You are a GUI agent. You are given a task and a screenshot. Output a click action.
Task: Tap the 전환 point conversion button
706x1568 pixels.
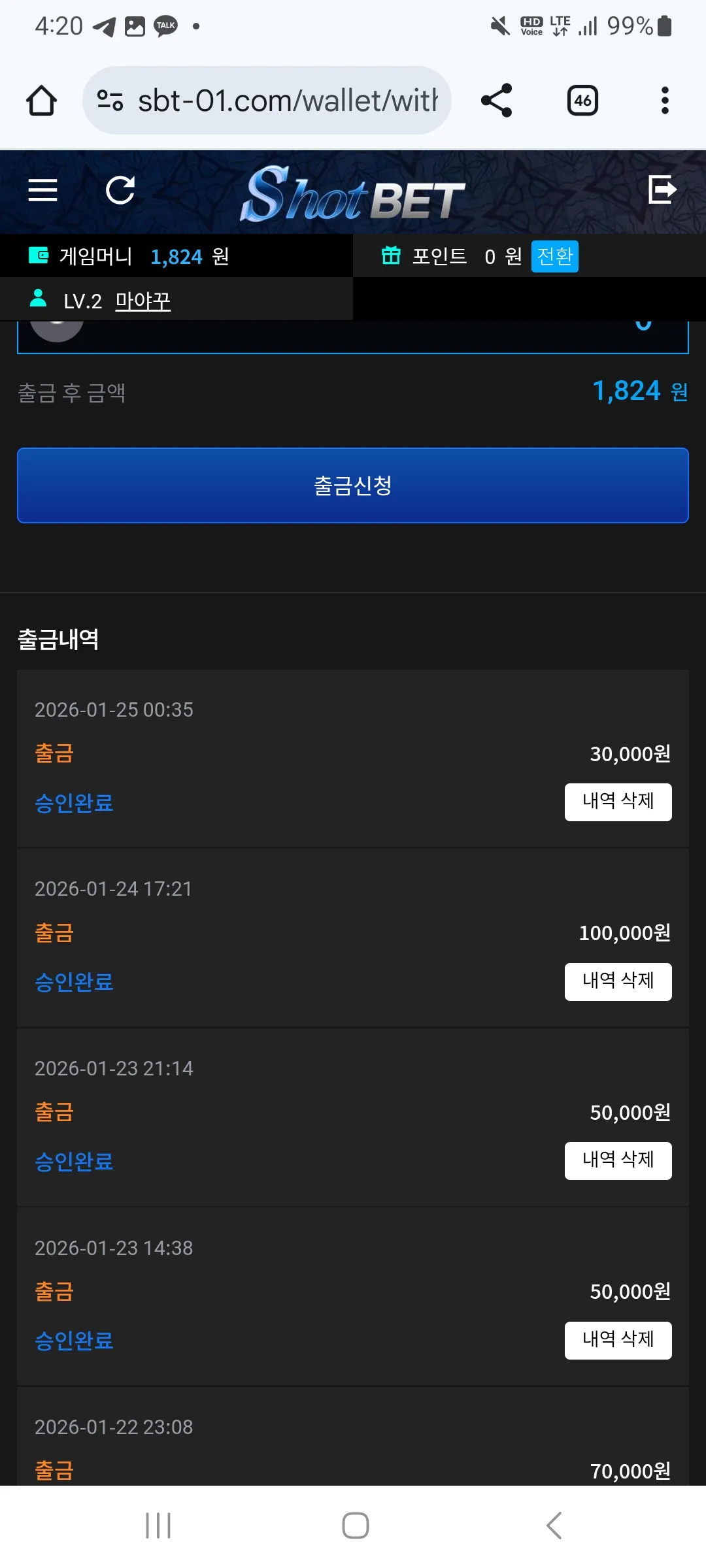tap(554, 256)
